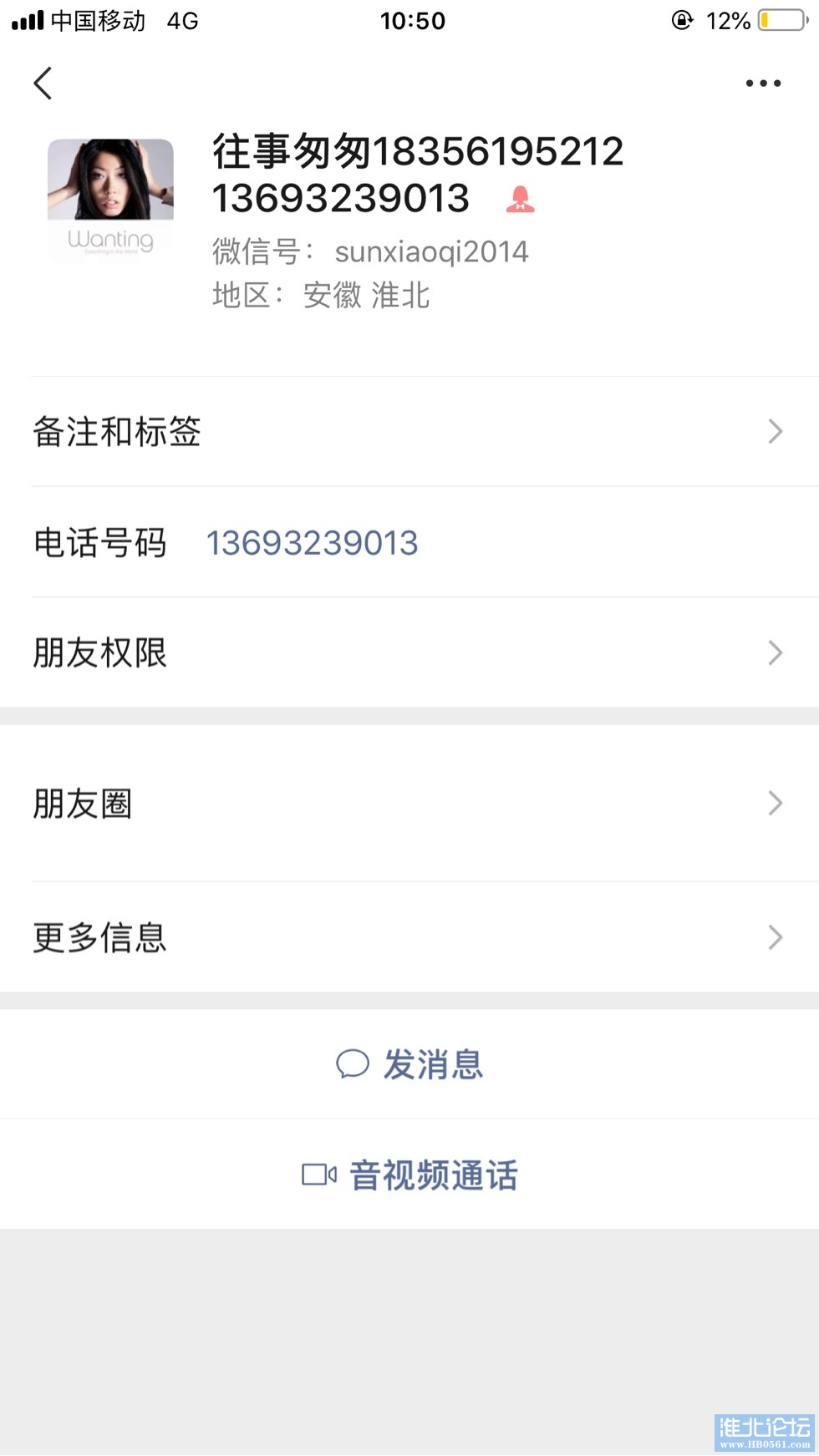Screen dimensions: 819x1456
Task: Call phone number 13693239013
Action: tap(312, 543)
